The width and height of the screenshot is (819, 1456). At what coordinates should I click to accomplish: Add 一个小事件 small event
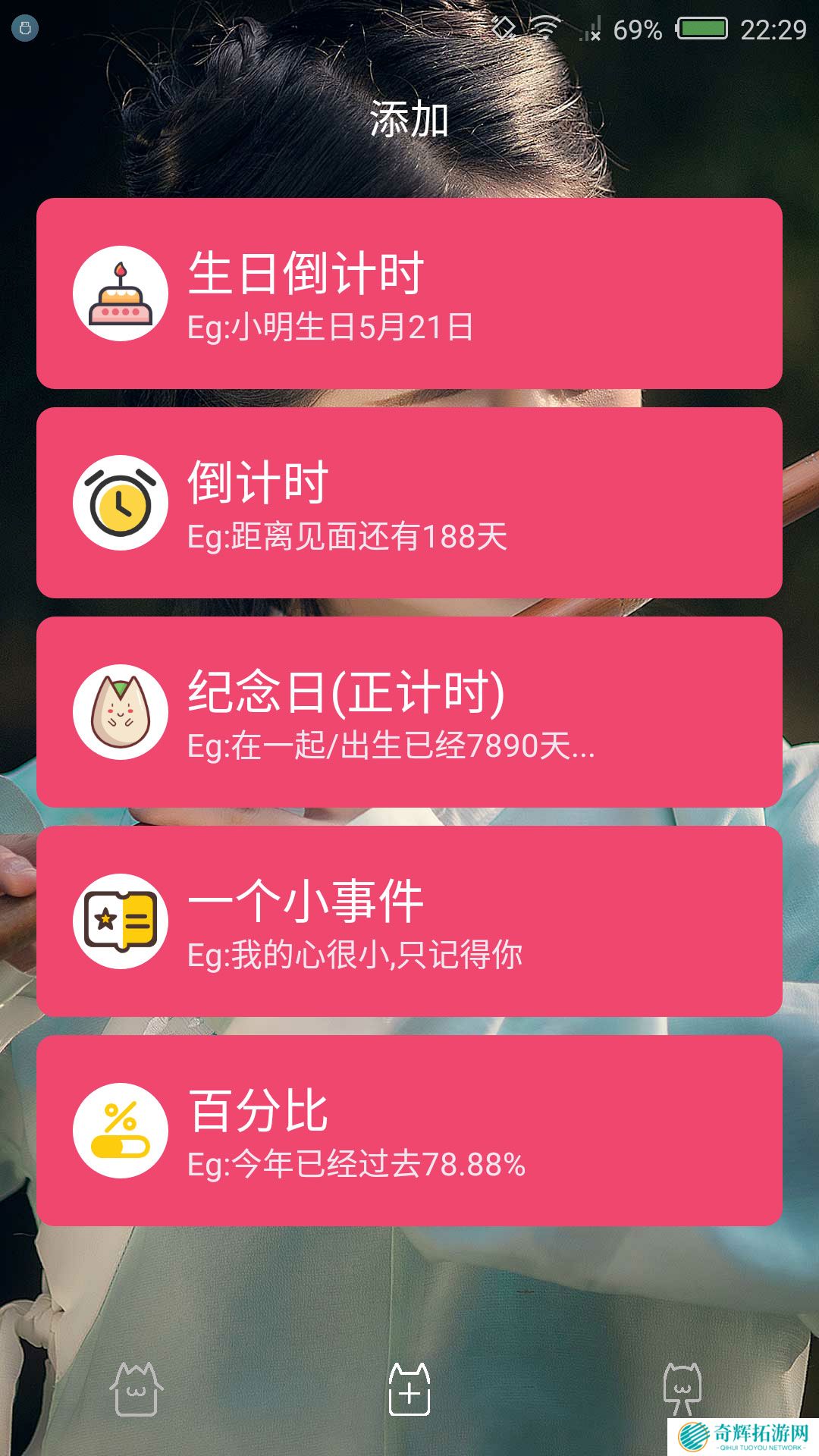pyautogui.click(x=409, y=921)
